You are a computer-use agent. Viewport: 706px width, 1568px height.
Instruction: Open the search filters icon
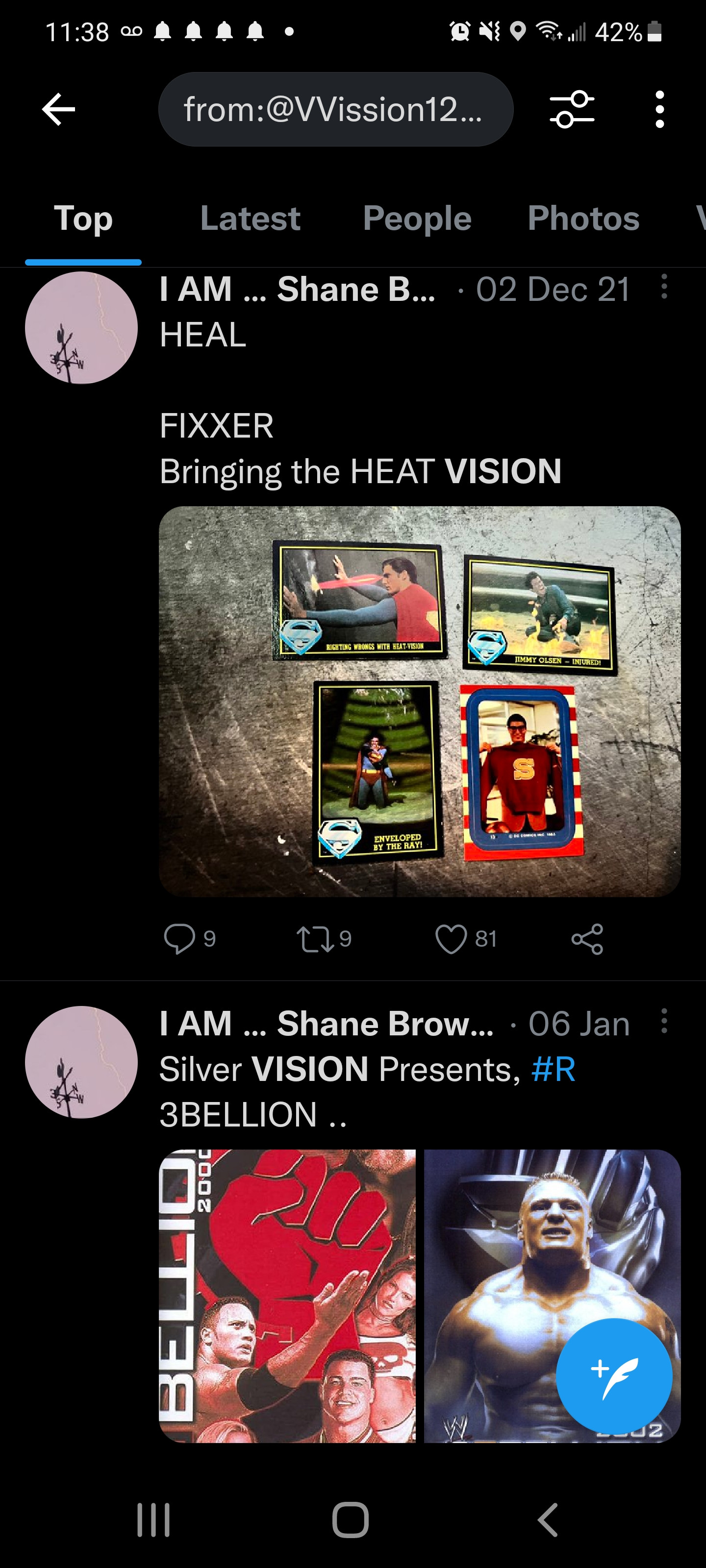tap(572, 110)
